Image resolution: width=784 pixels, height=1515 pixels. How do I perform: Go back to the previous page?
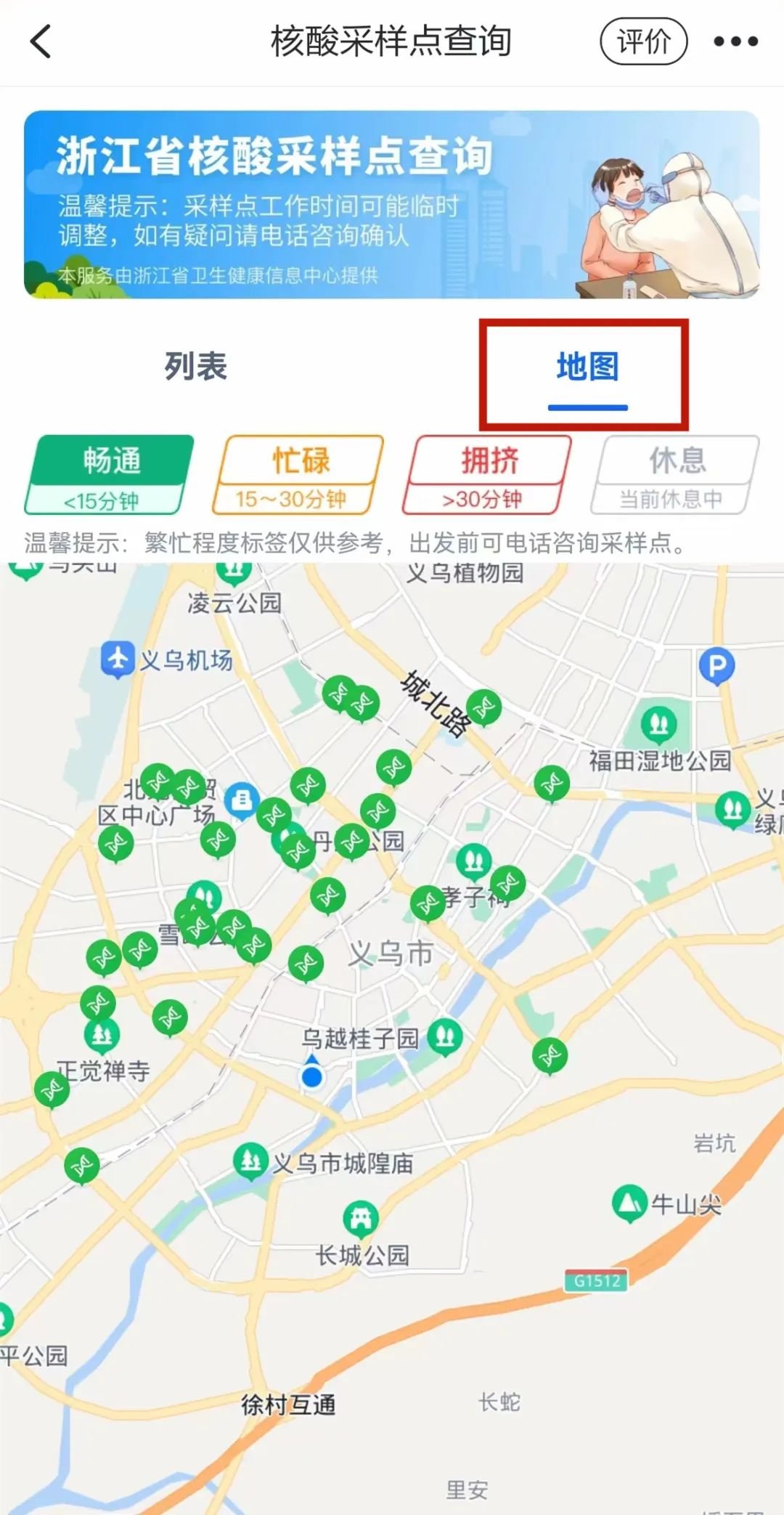(x=41, y=41)
